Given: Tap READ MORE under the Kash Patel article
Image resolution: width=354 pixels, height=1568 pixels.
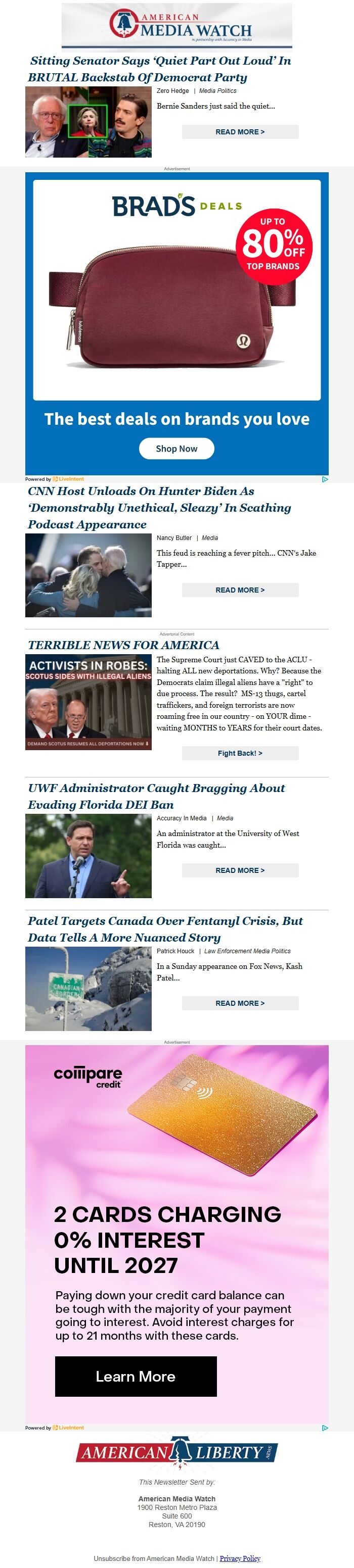Looking at the screenshot, I should click(240, 1003).
